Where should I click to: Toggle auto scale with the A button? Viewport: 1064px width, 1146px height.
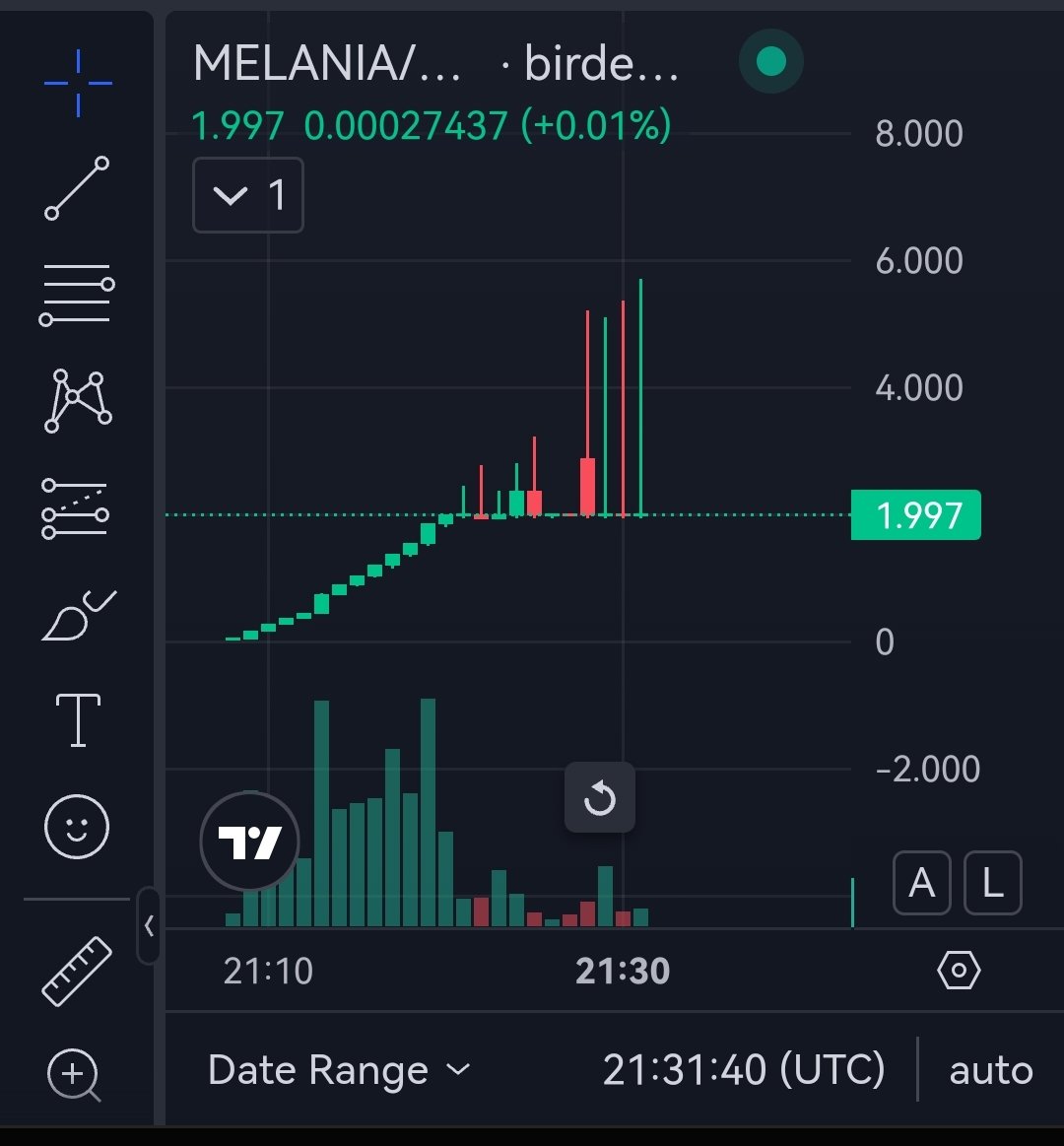[x=921, y=883]
